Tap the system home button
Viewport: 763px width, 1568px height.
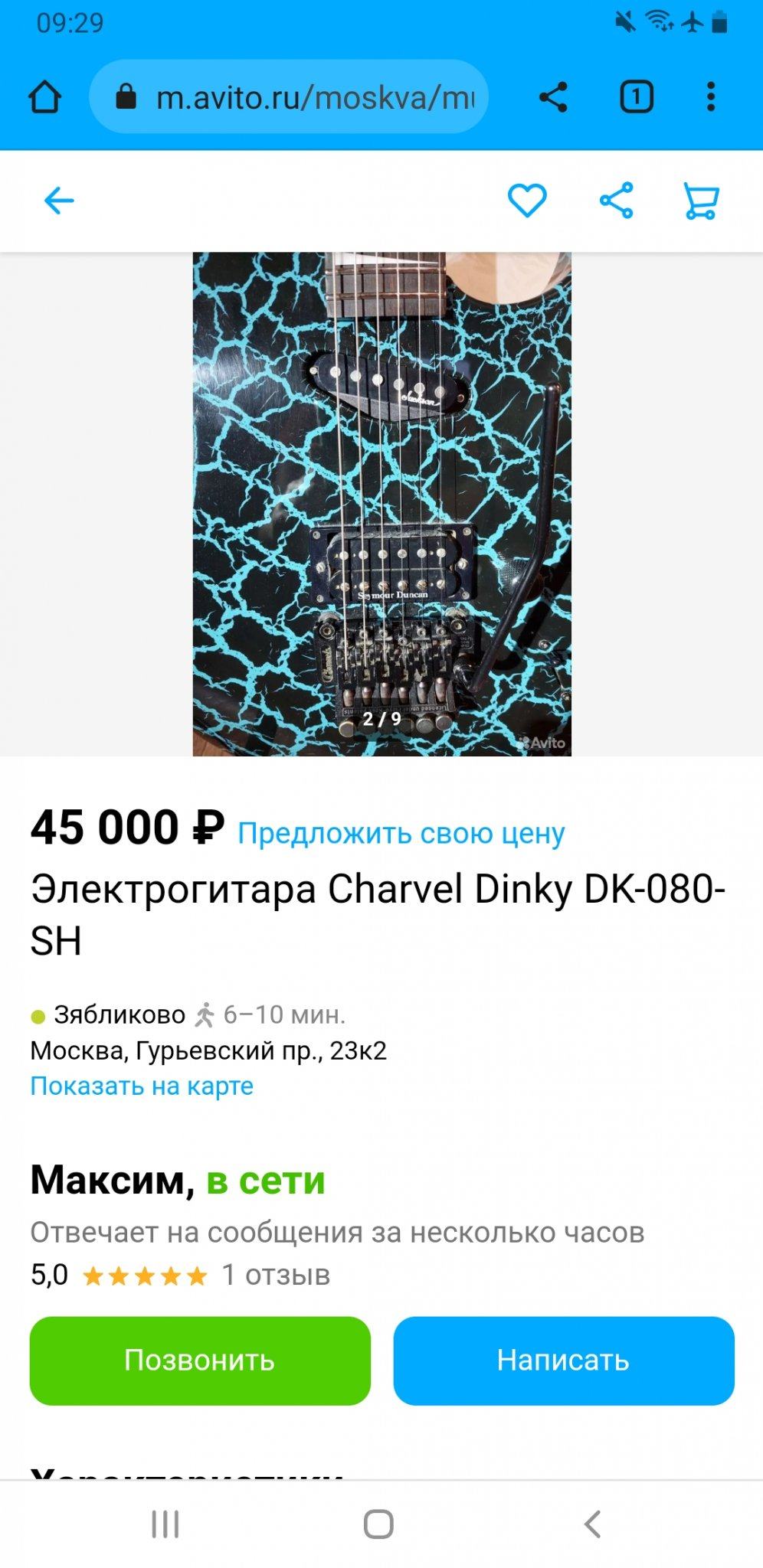(378, 1524)
